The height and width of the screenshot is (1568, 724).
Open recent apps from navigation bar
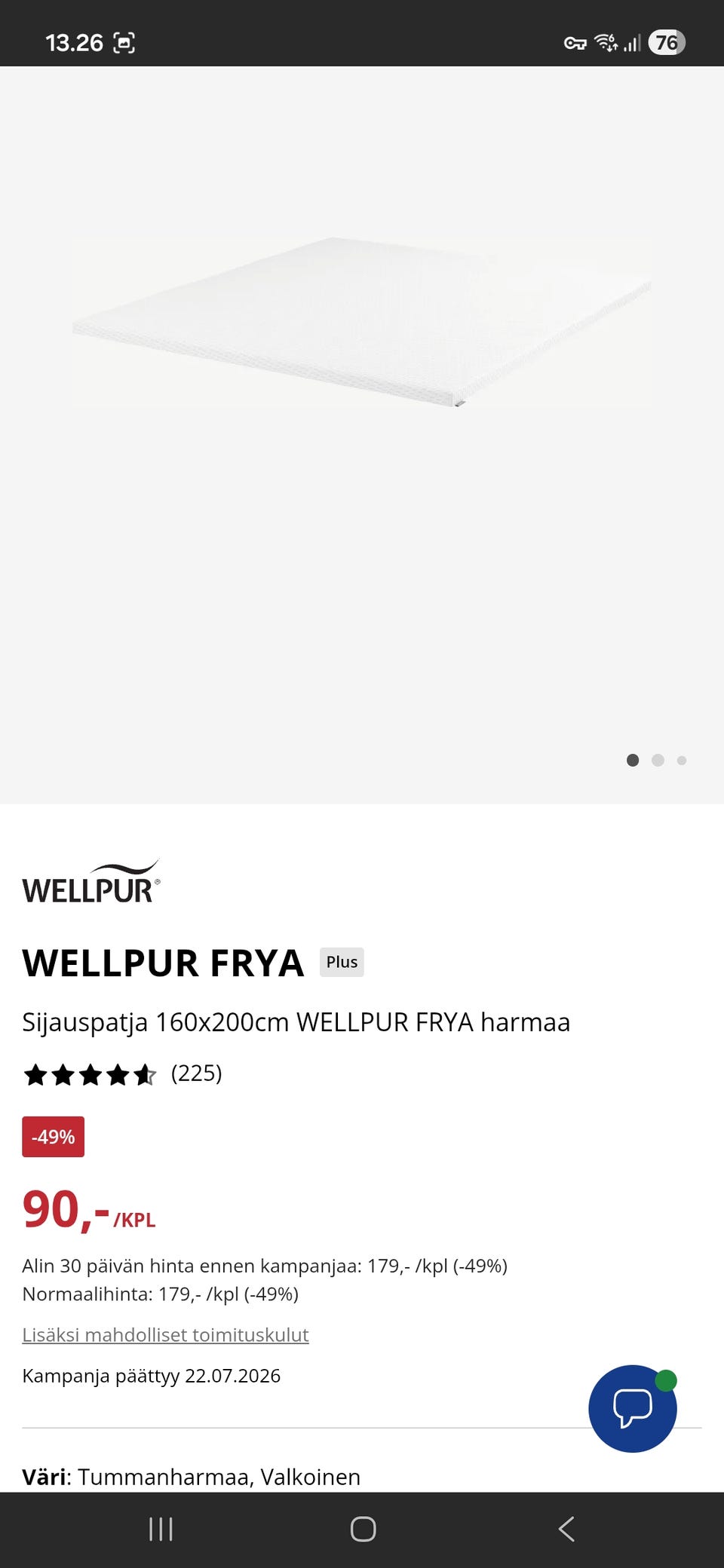[x=161, y=1529]
